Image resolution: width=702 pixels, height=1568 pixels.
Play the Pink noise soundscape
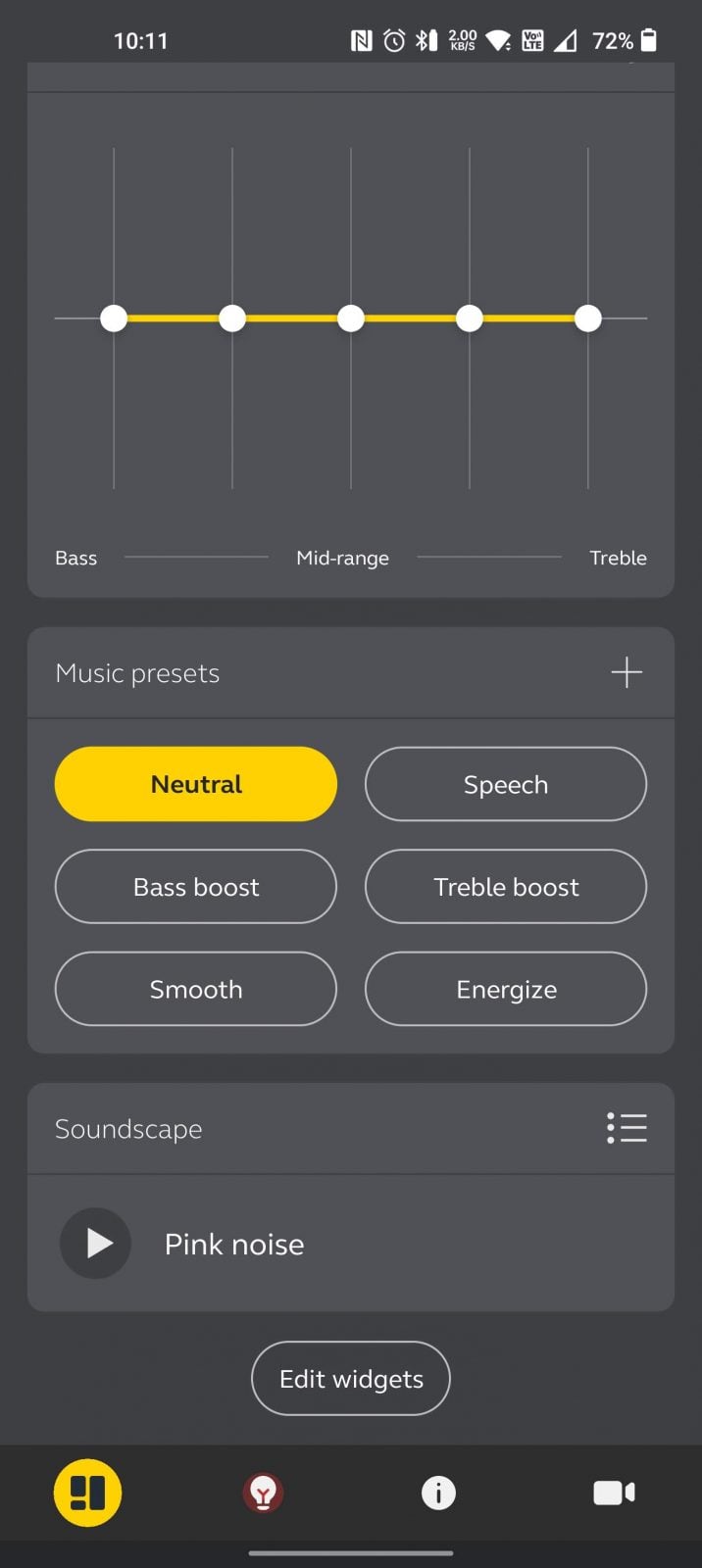(95, 1244)
